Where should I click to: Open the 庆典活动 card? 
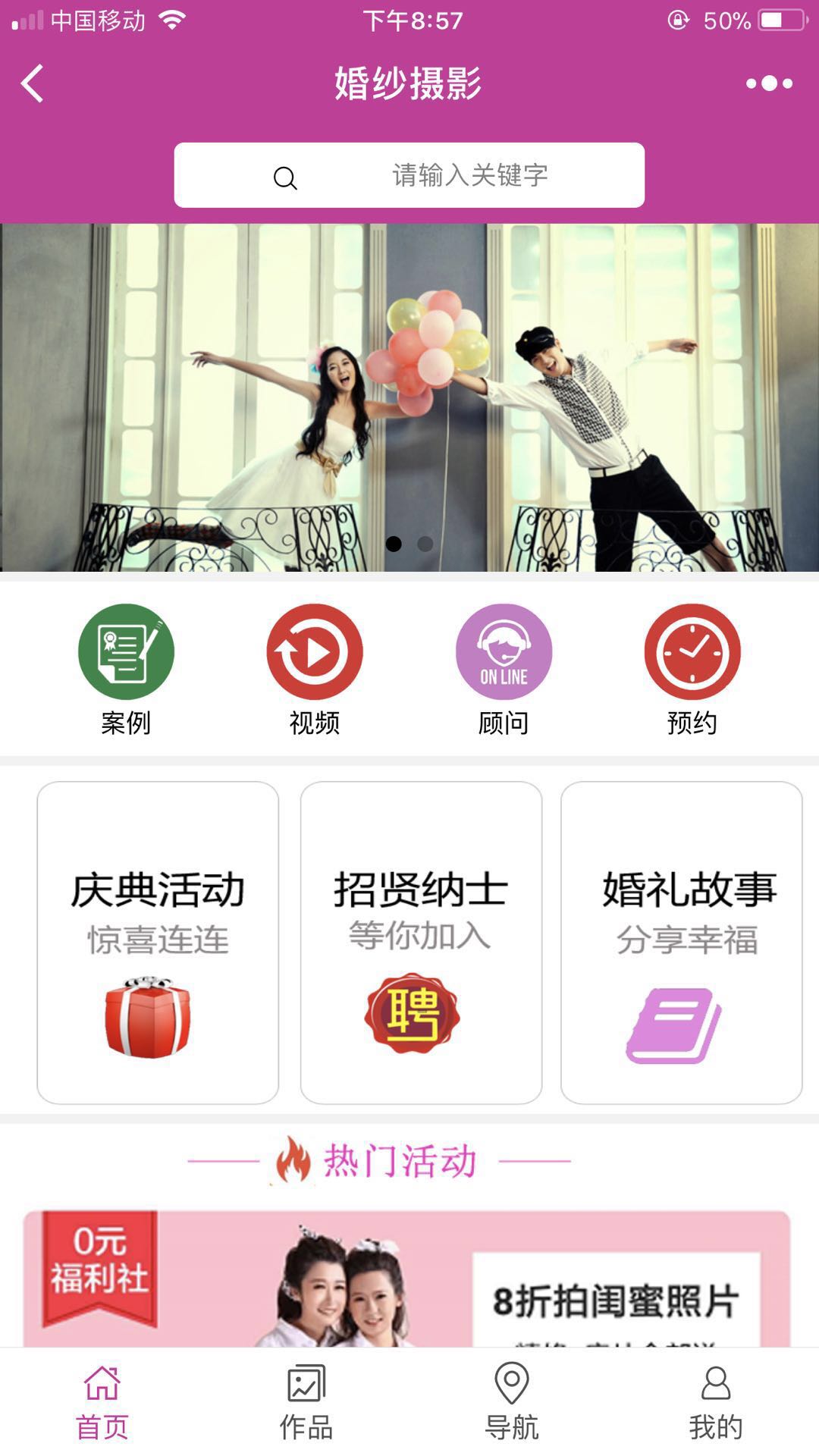pyautogui.click(x=158, y=943)
